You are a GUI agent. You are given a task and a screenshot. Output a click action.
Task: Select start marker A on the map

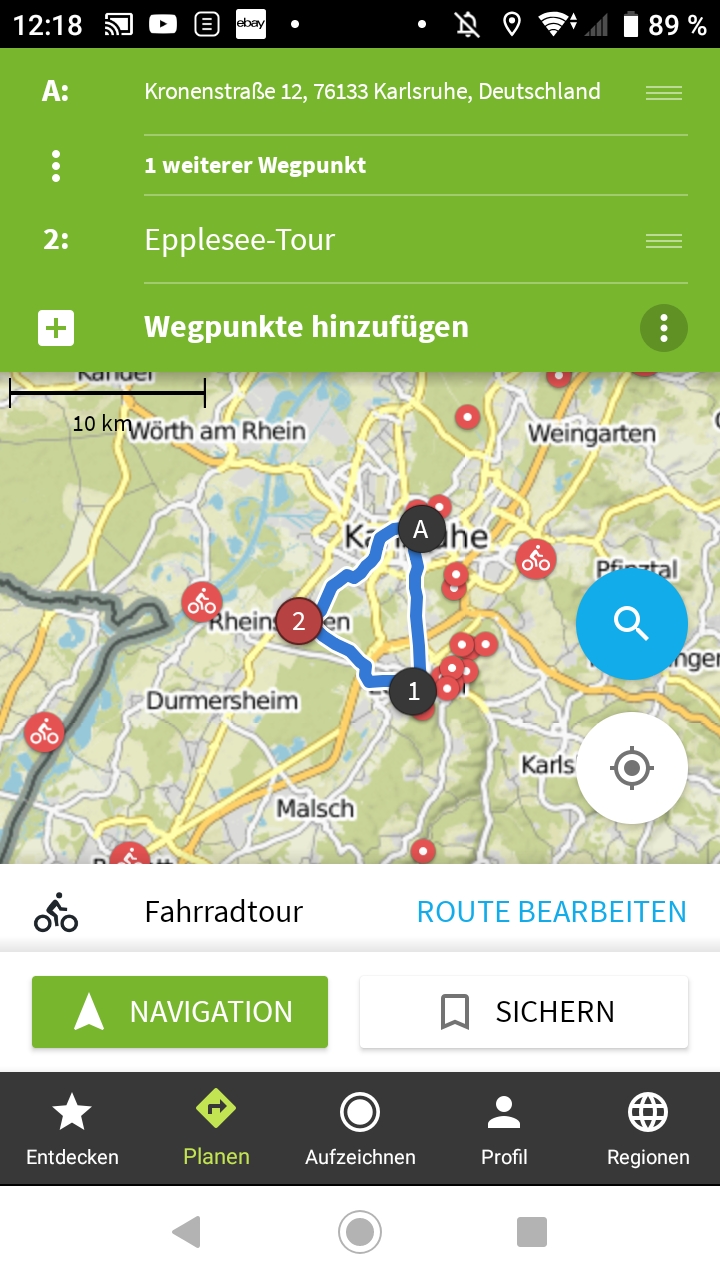[420, 529]
